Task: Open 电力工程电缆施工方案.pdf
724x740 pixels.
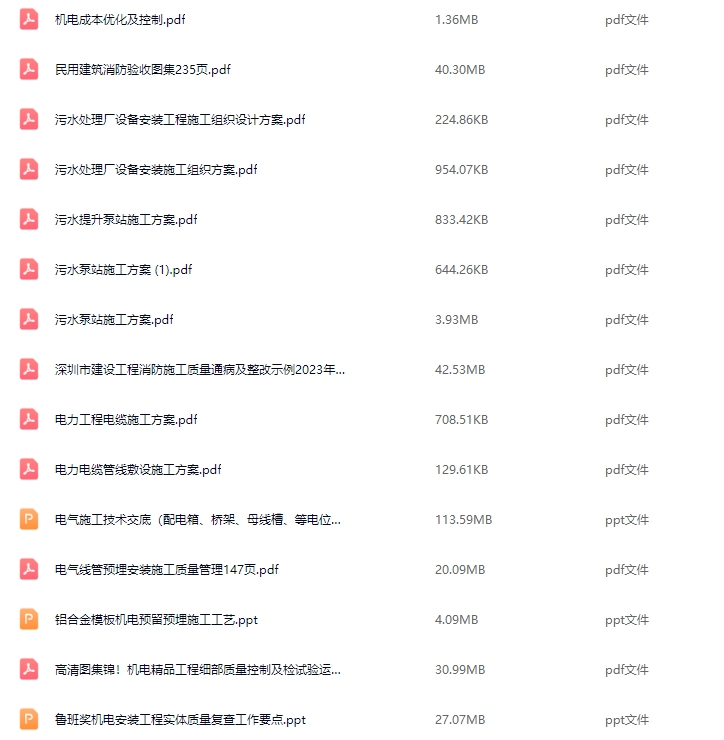Action: coord(126,420)
